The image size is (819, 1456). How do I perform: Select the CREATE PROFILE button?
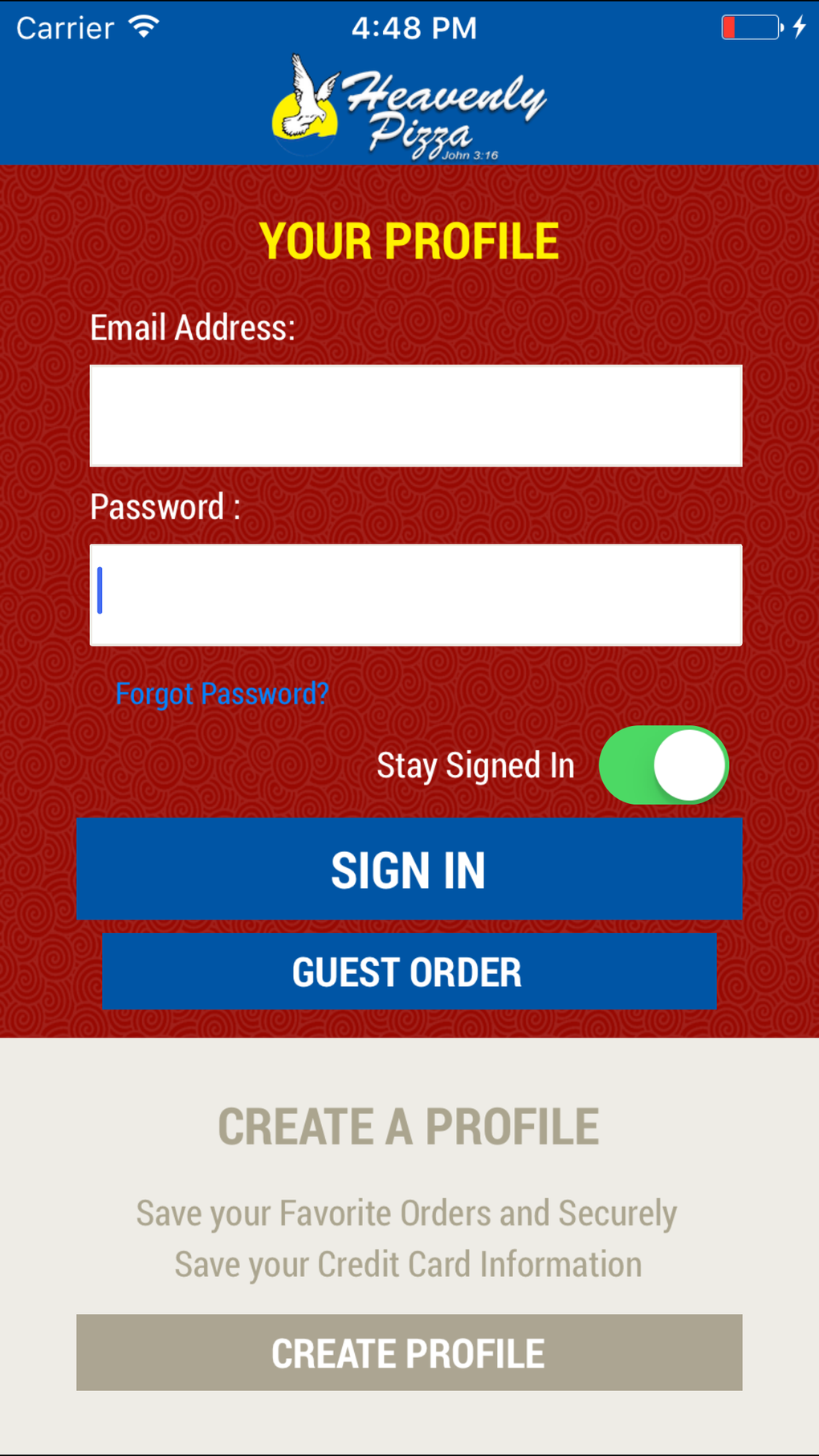[409, 1352]
